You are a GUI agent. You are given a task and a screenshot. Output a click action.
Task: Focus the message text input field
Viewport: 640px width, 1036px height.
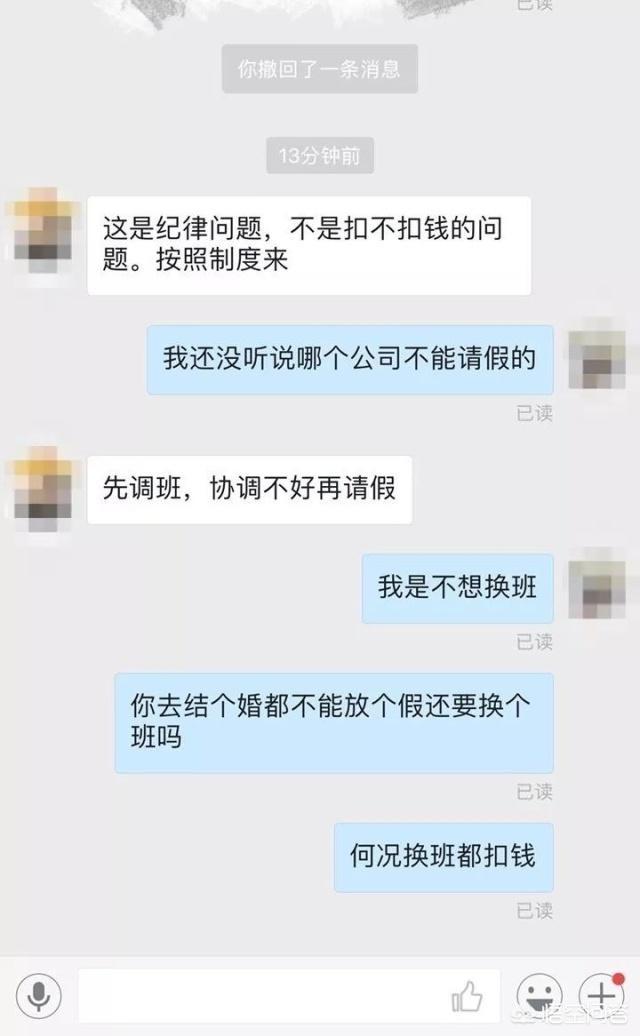coord(260,995)
